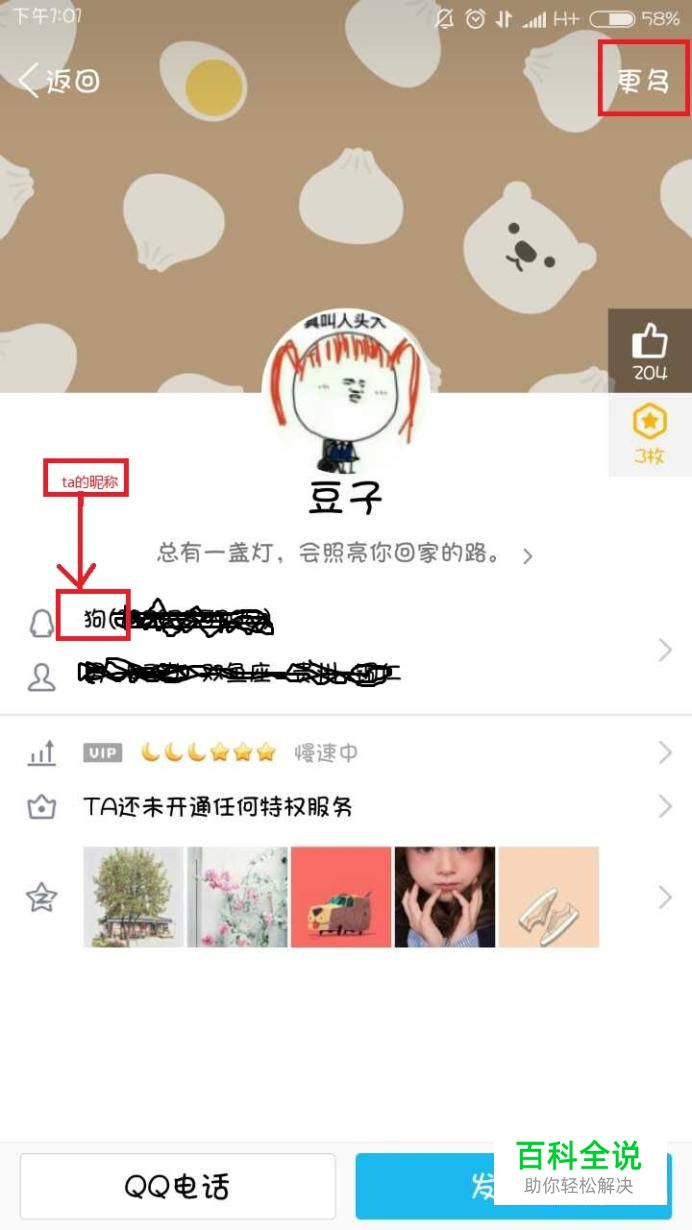Start a QQ电话 call
Image resolution: width=692 pixels, height=1230 pixels.
pos(177,1186)
